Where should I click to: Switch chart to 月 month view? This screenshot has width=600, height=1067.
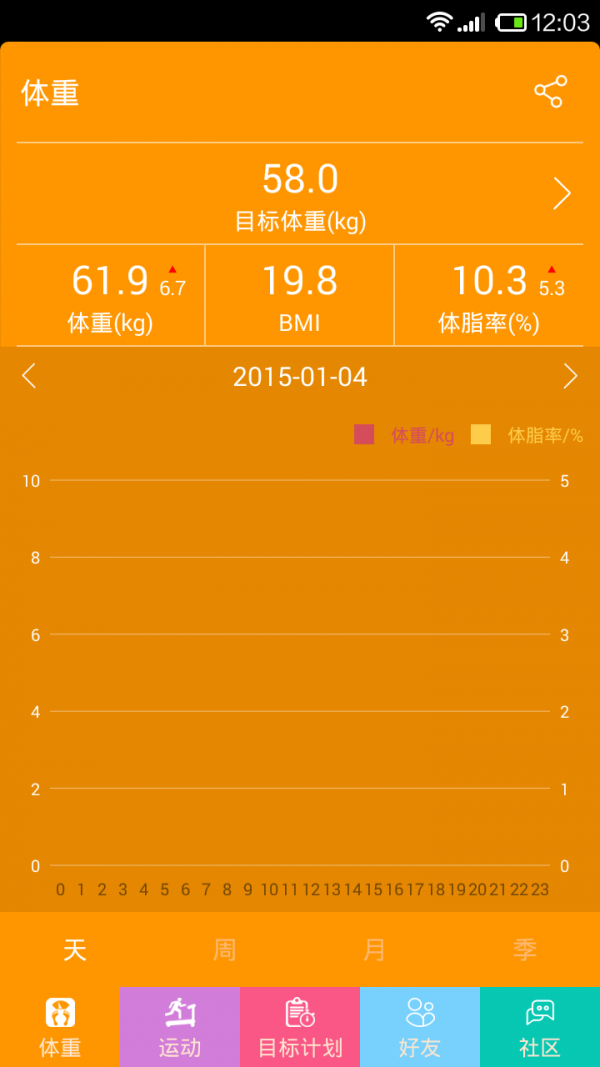click(375, 949)
